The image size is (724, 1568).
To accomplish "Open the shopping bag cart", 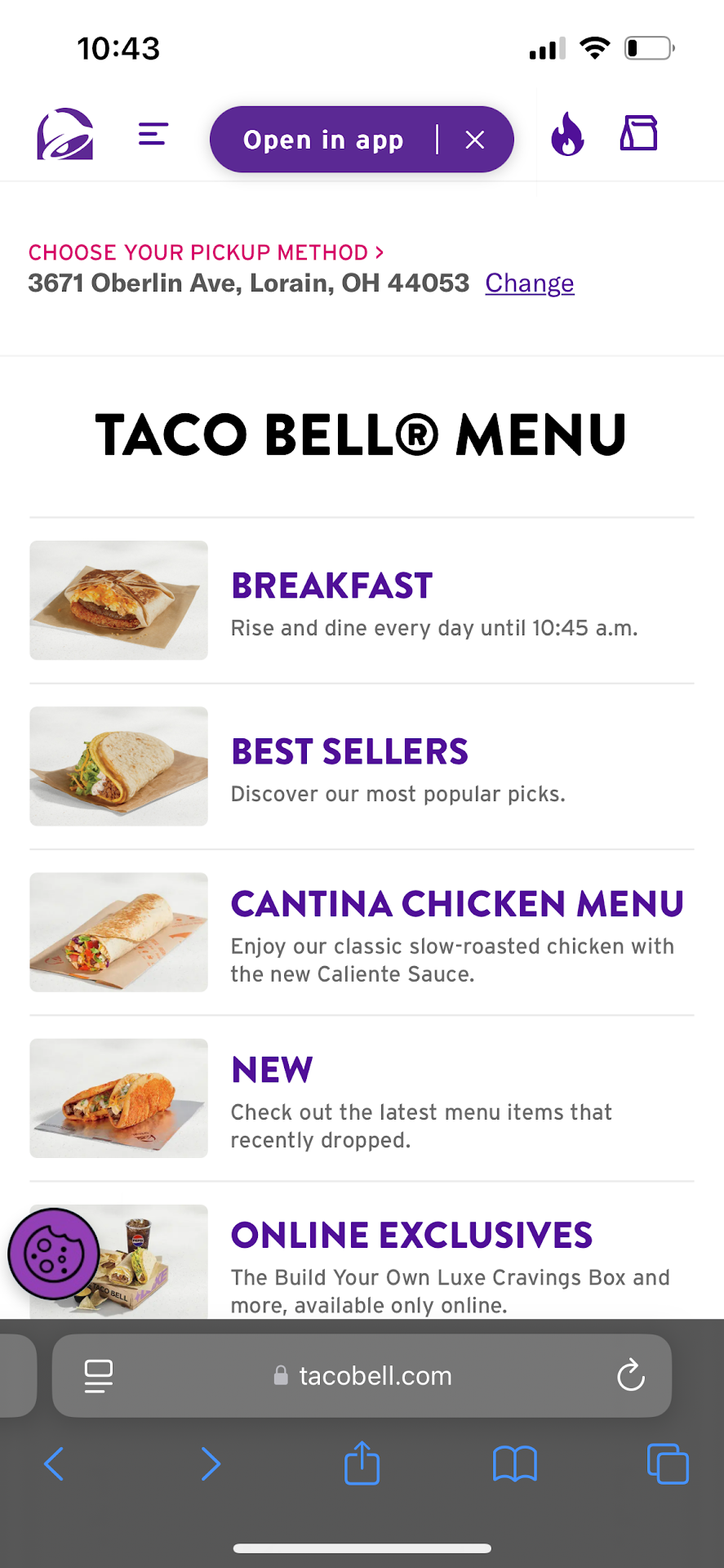I will tap(638, 133).
